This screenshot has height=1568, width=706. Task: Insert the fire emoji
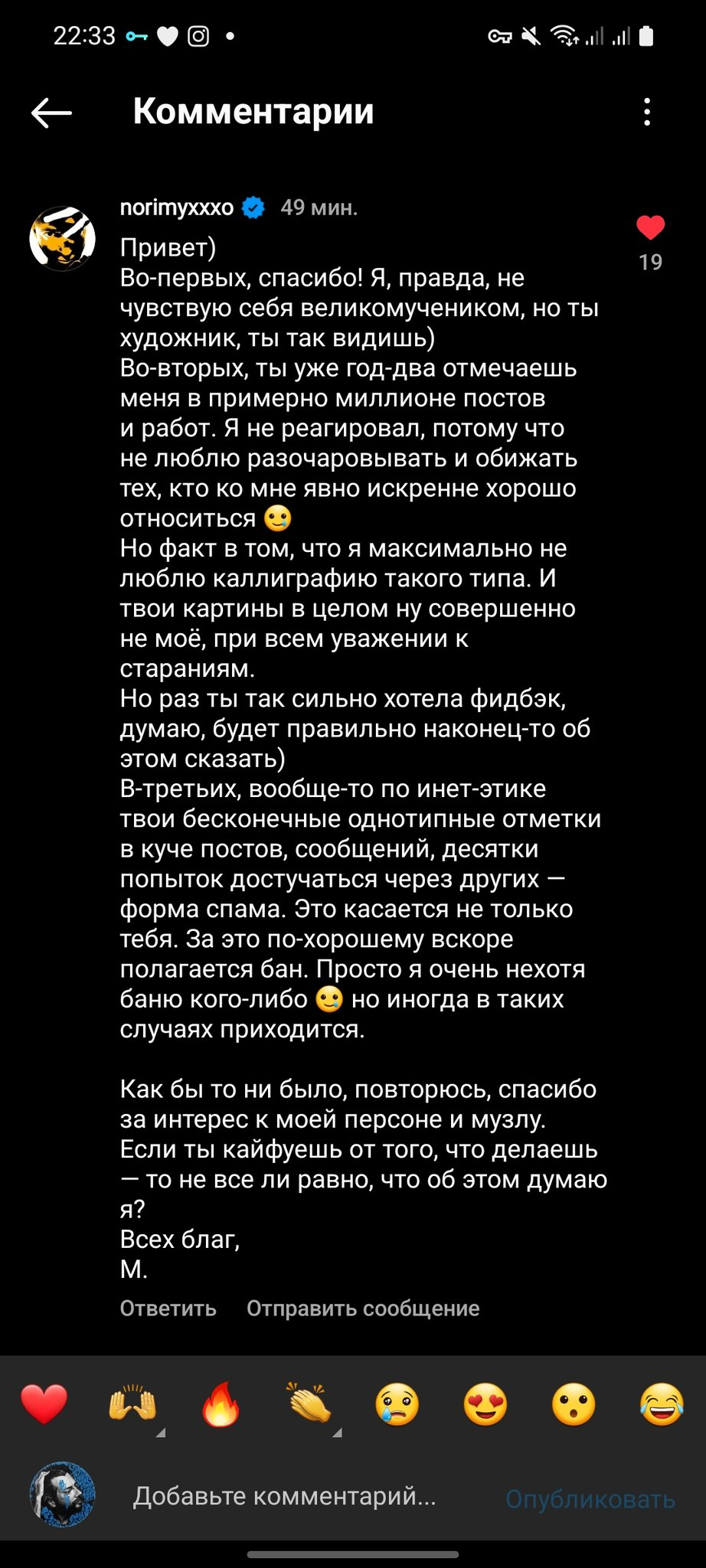coord(221,1403)
